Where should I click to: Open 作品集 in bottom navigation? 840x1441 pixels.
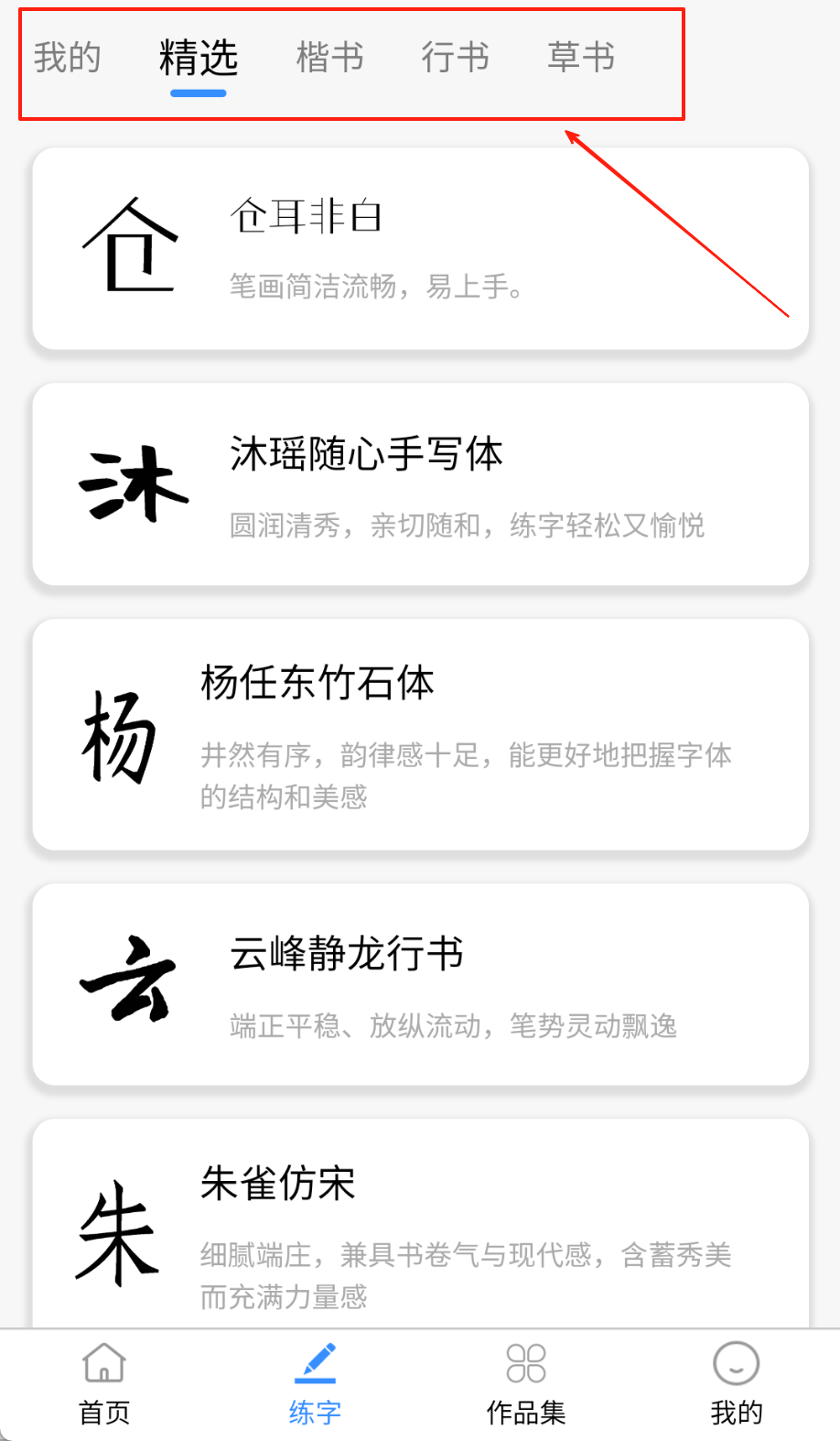[x=525, y=1384]
